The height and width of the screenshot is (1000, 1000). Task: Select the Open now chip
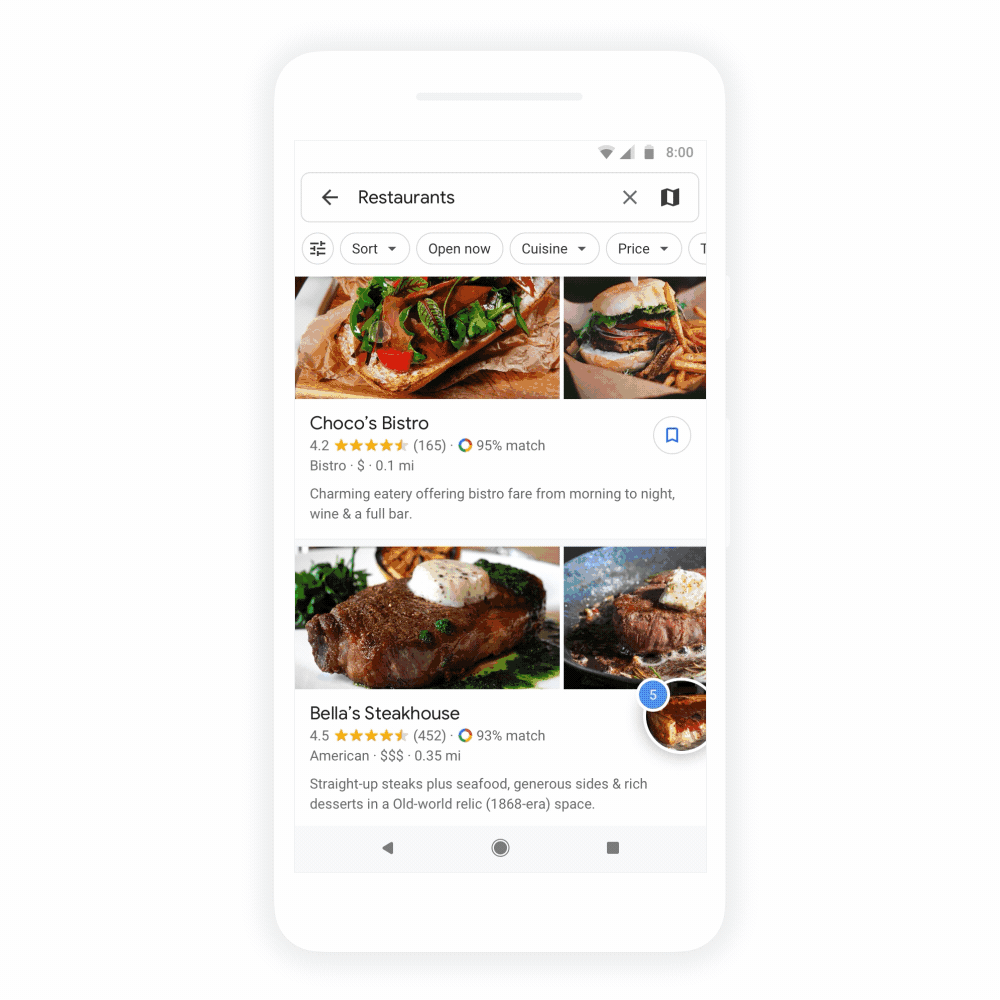pyautogui.click(x=459, y=249)
